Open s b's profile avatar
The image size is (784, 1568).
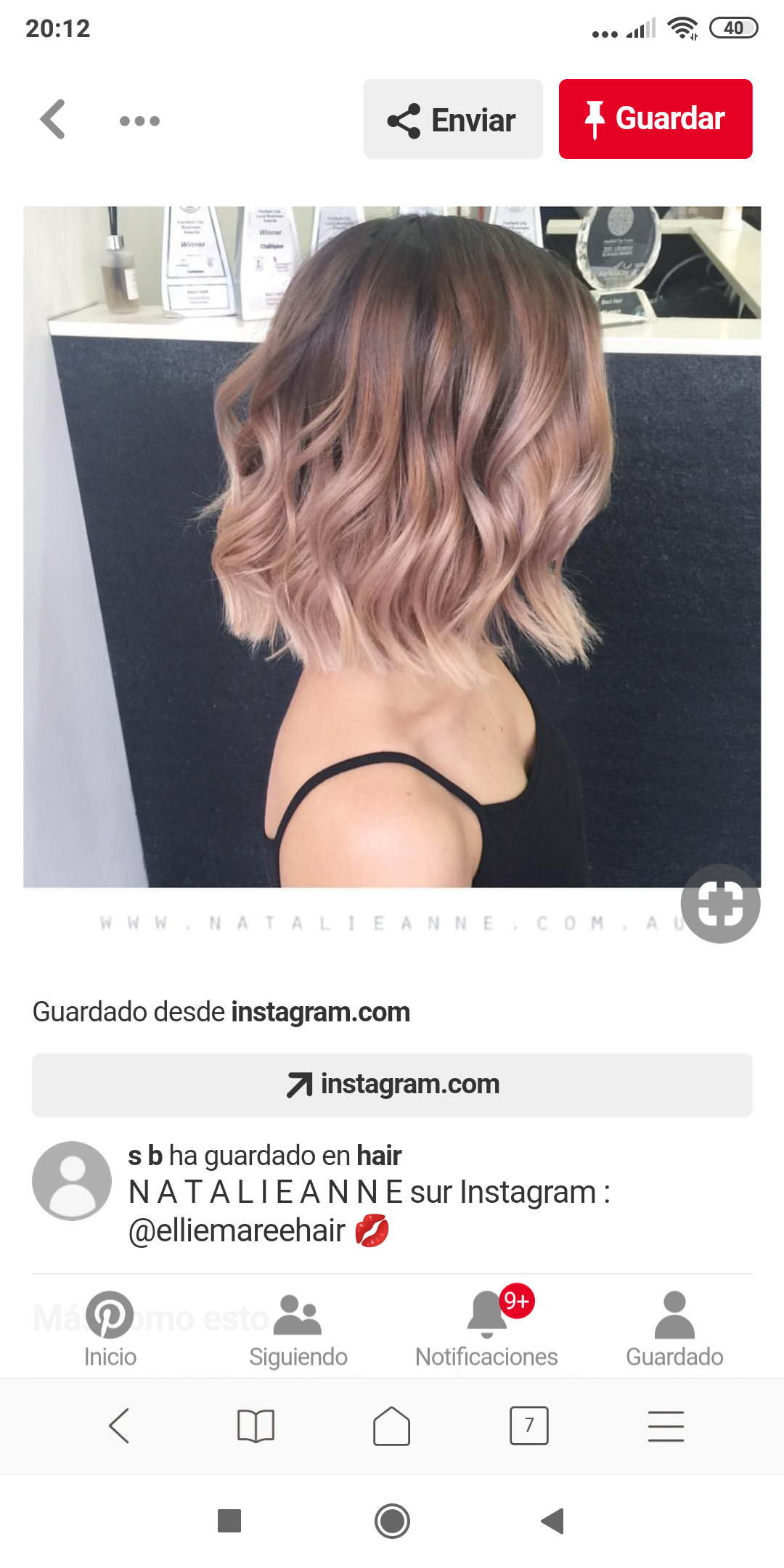[72, 1181]
